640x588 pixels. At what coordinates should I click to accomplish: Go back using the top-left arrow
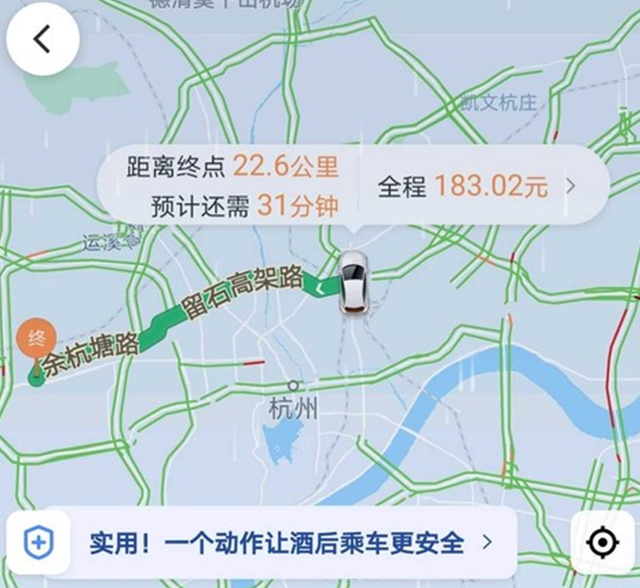point(41,39)
